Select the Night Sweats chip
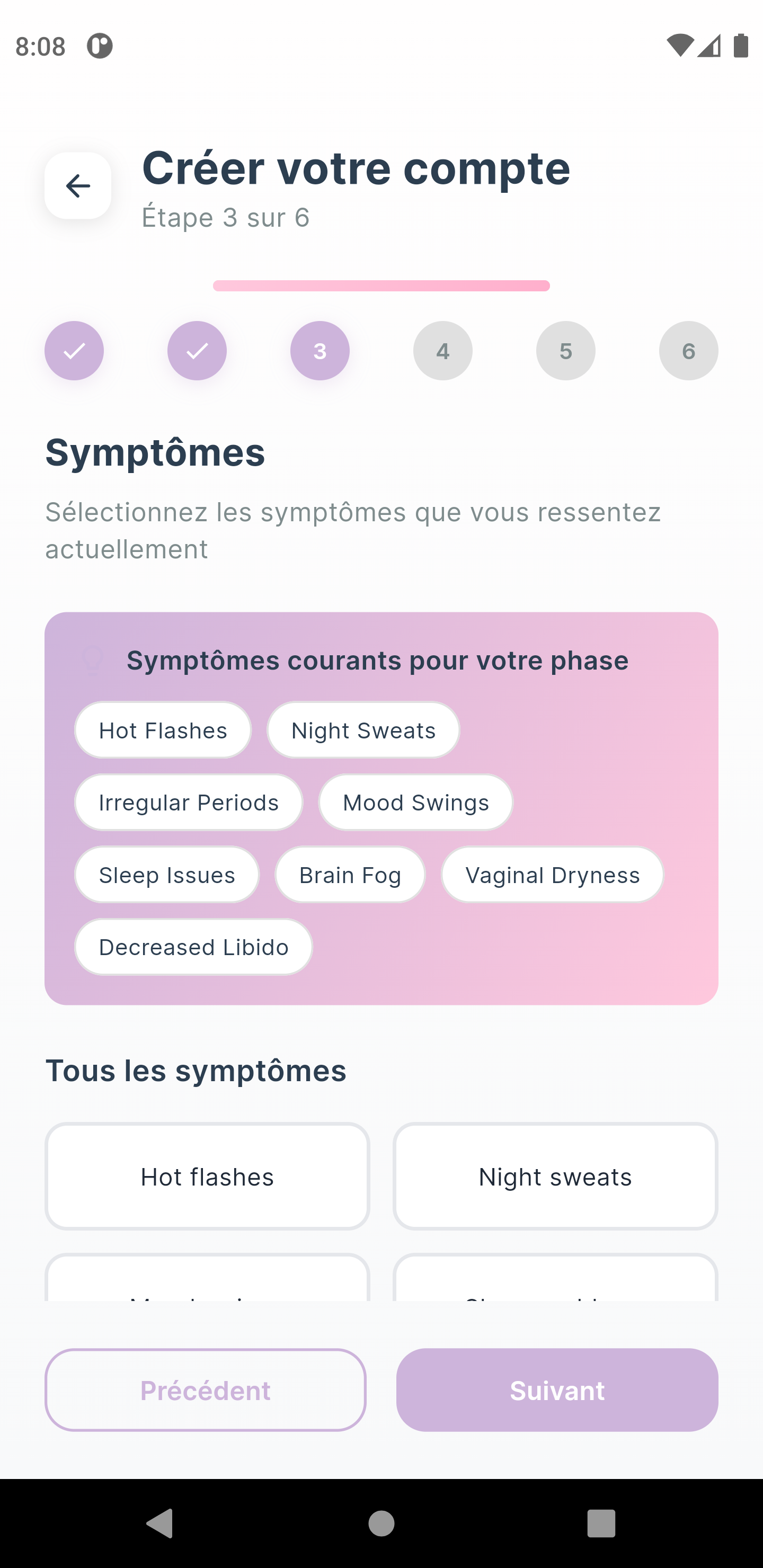The image size is (763, 1568). [x=363, y=730]
